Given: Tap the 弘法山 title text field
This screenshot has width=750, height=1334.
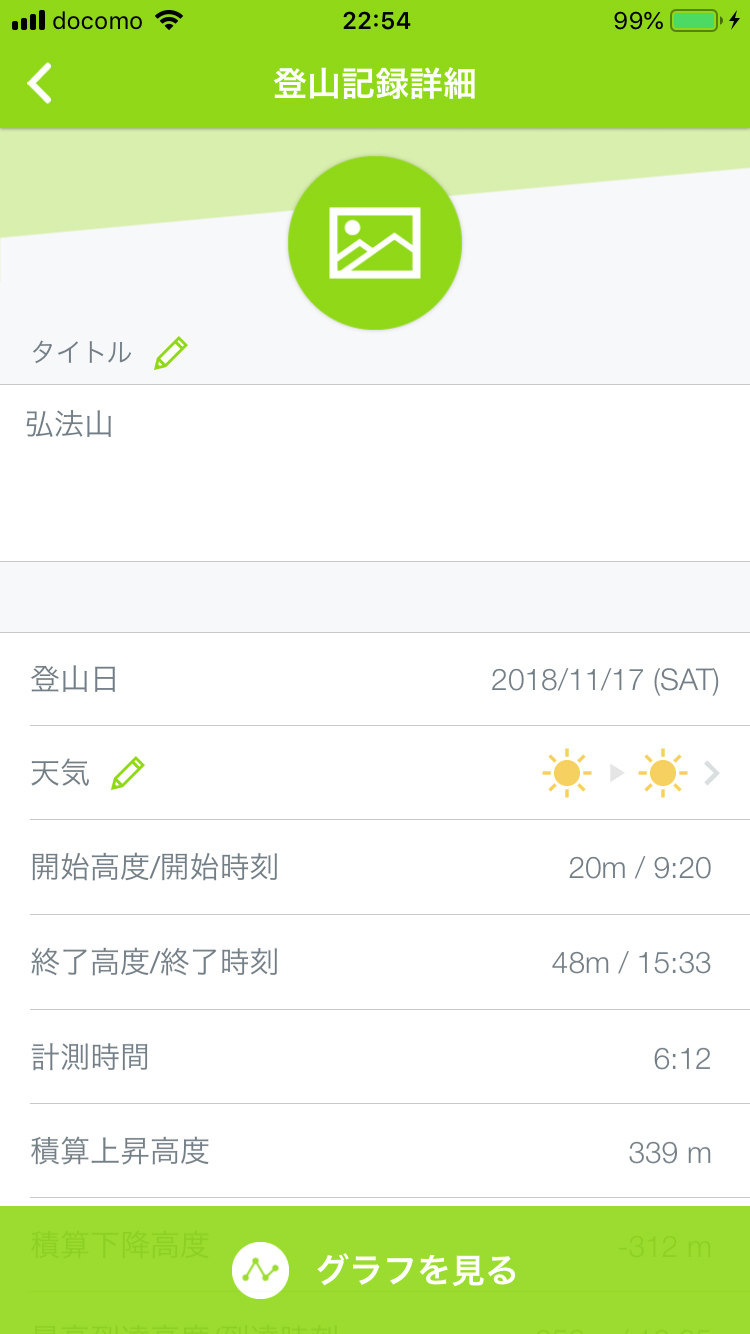Looking at the screenshot, I should pyautogui.click(x=375, y=473).
